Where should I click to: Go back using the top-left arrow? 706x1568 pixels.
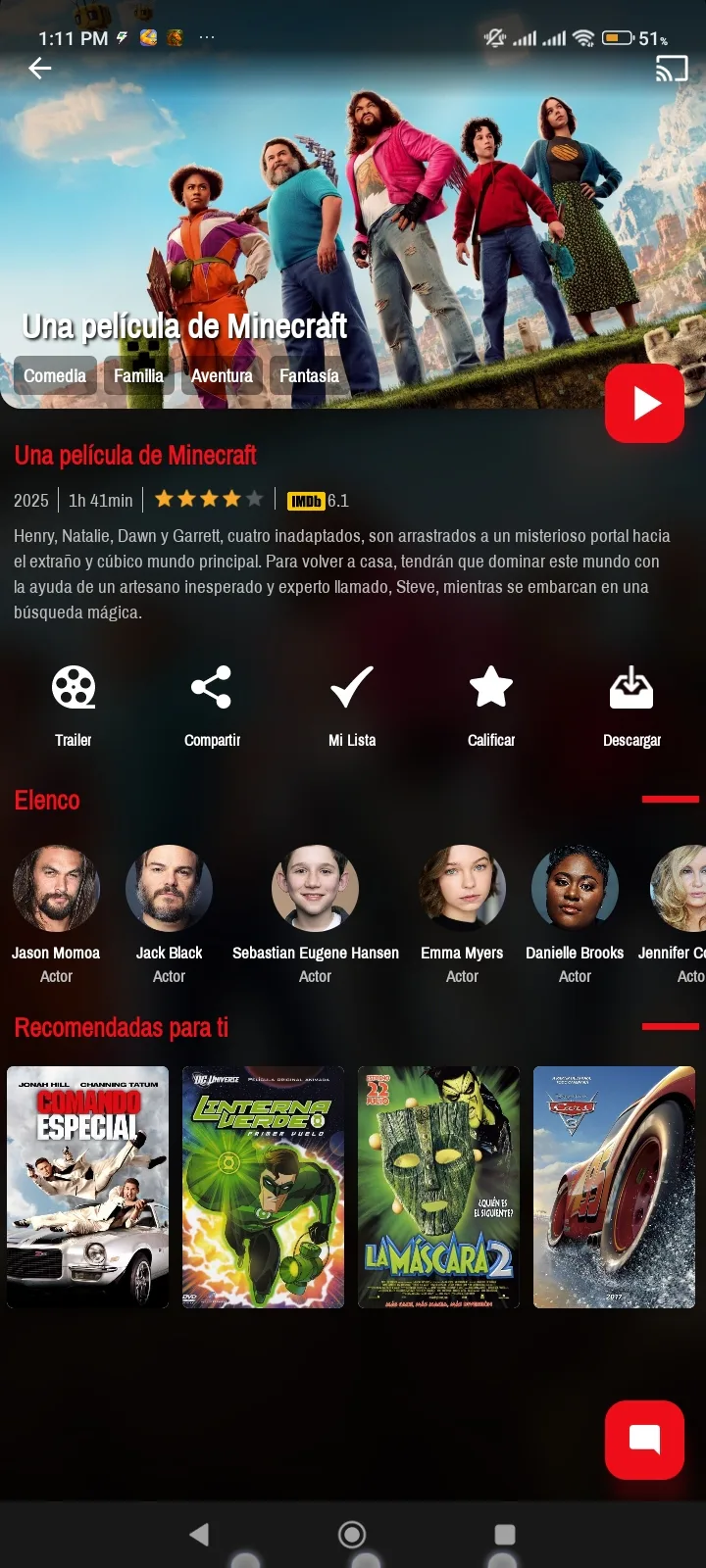coord(39,68)
